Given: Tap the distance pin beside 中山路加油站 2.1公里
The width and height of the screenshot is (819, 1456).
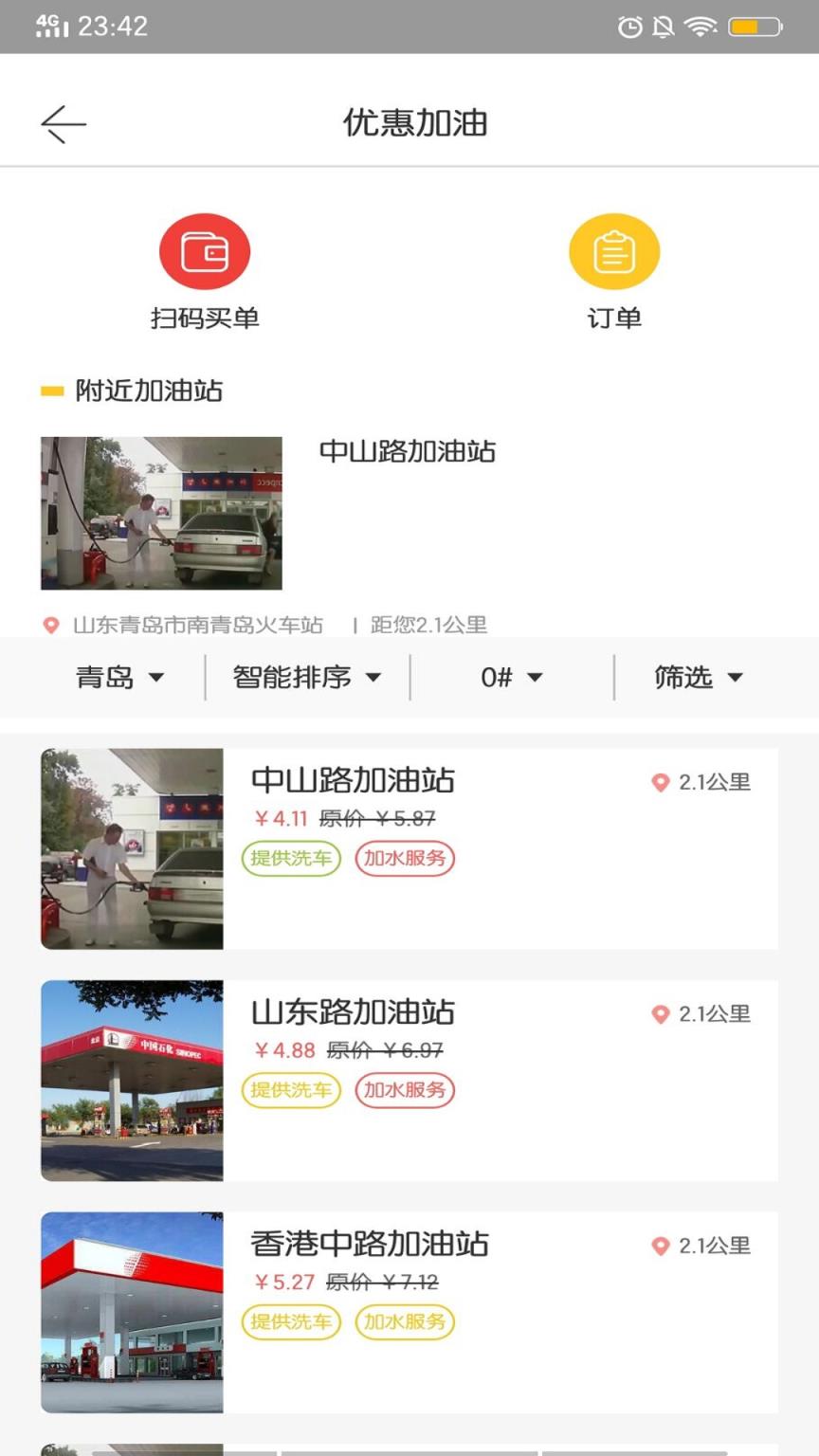Looking at the screenshot, I should tap(660, 781).
